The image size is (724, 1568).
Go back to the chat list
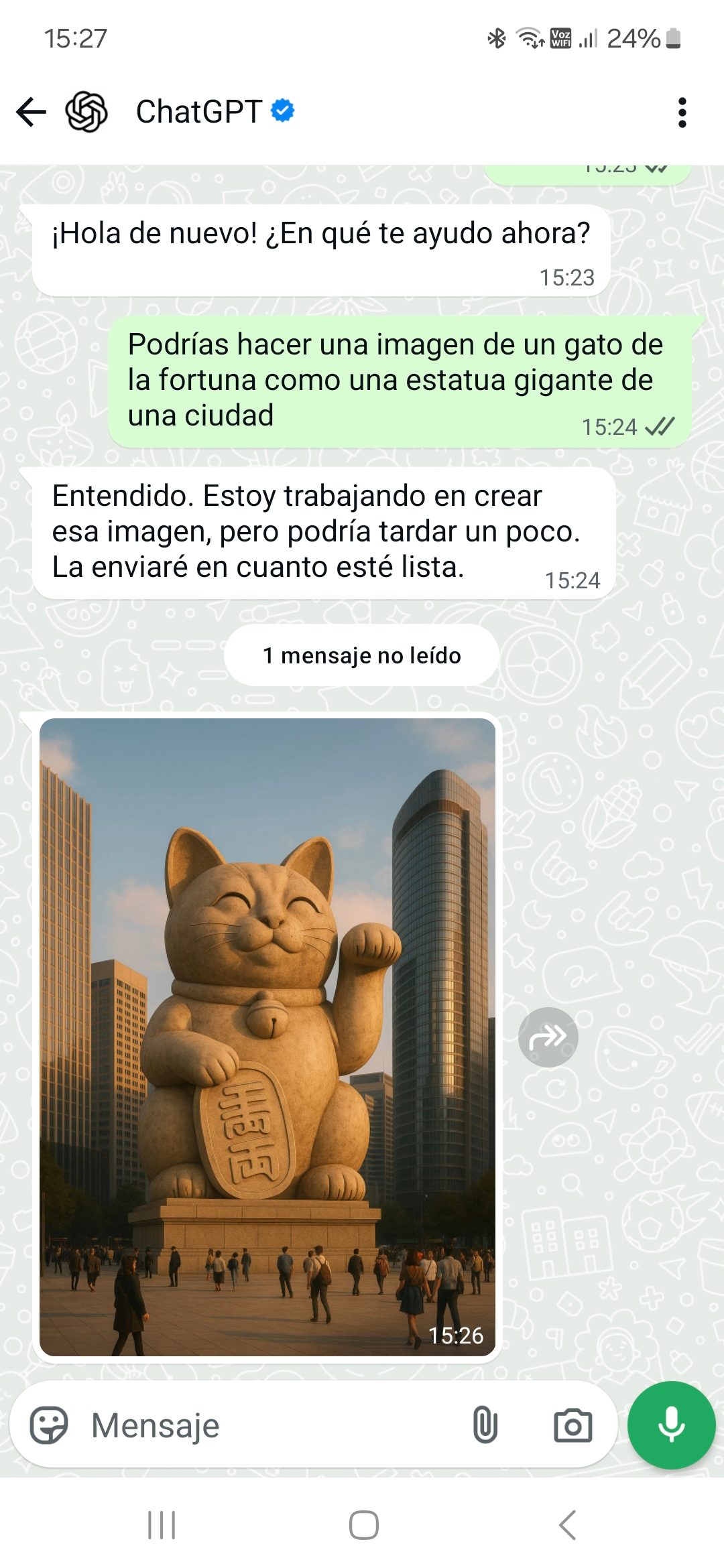pyautogui.click(x=32, y=112)
